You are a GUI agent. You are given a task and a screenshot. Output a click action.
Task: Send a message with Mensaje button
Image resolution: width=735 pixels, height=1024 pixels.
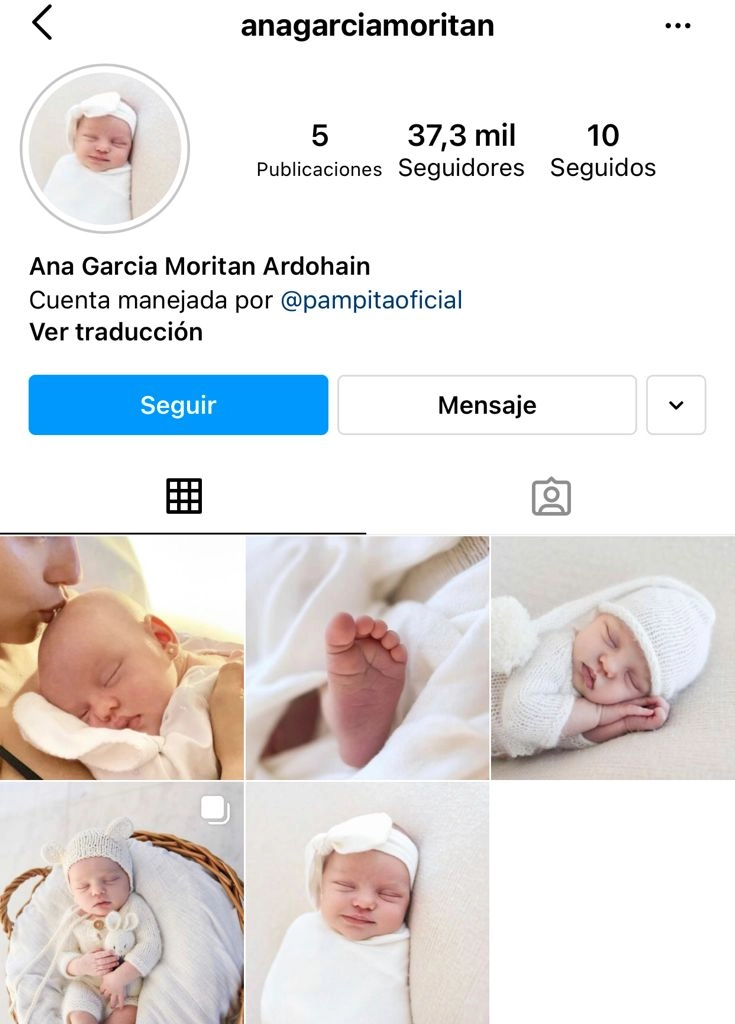click(487, 405)
